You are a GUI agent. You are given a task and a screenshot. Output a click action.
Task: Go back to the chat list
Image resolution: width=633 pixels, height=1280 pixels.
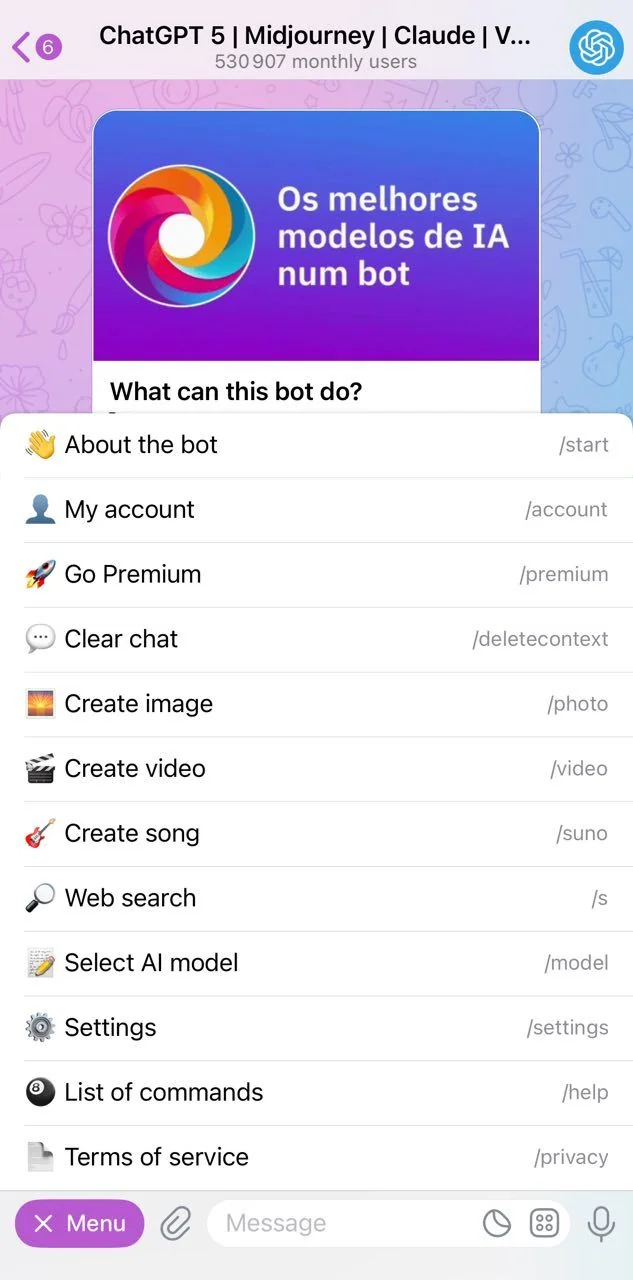point(36,46)
